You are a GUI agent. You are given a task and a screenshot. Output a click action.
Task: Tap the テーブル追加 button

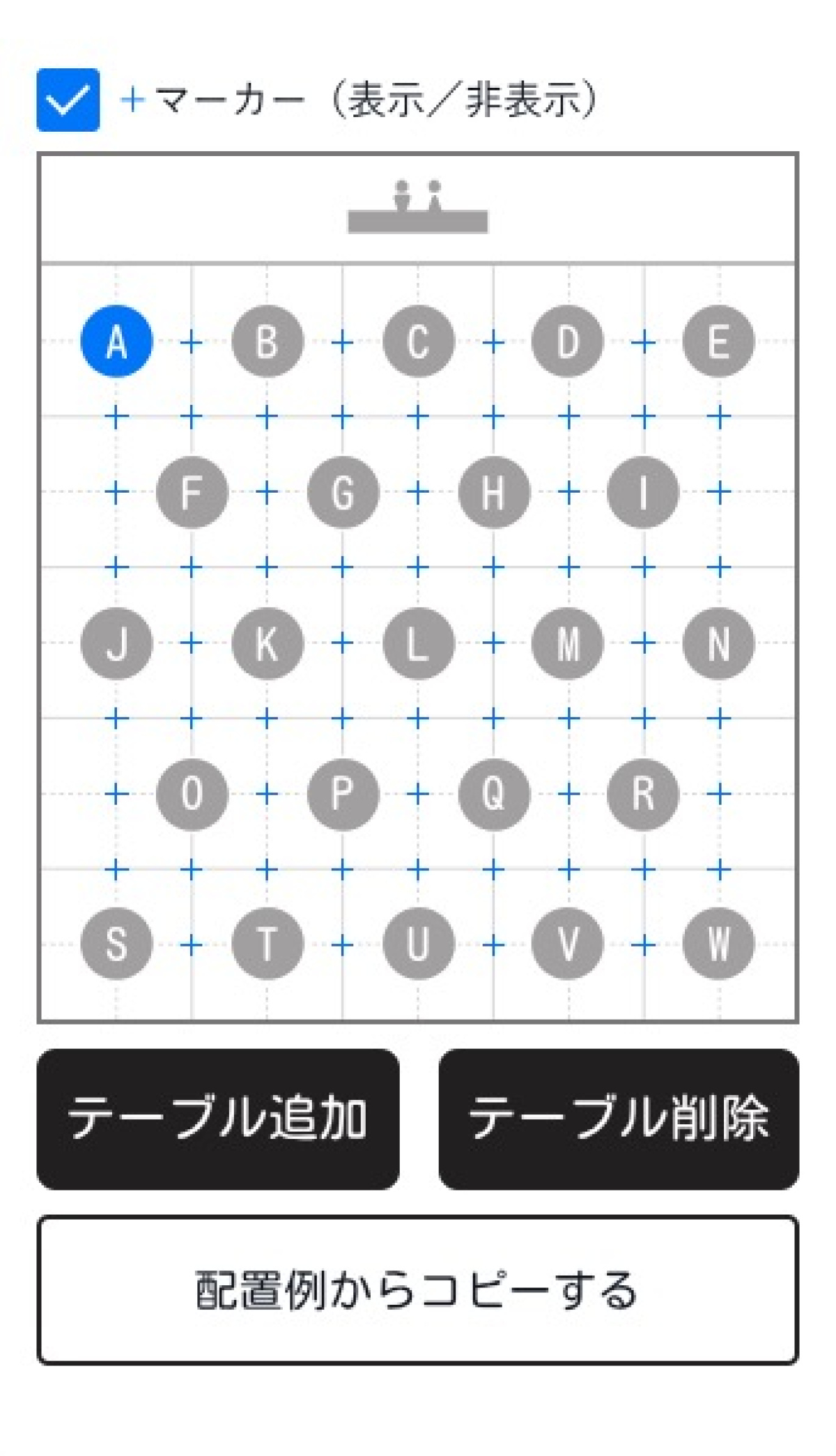[217, 1118]
